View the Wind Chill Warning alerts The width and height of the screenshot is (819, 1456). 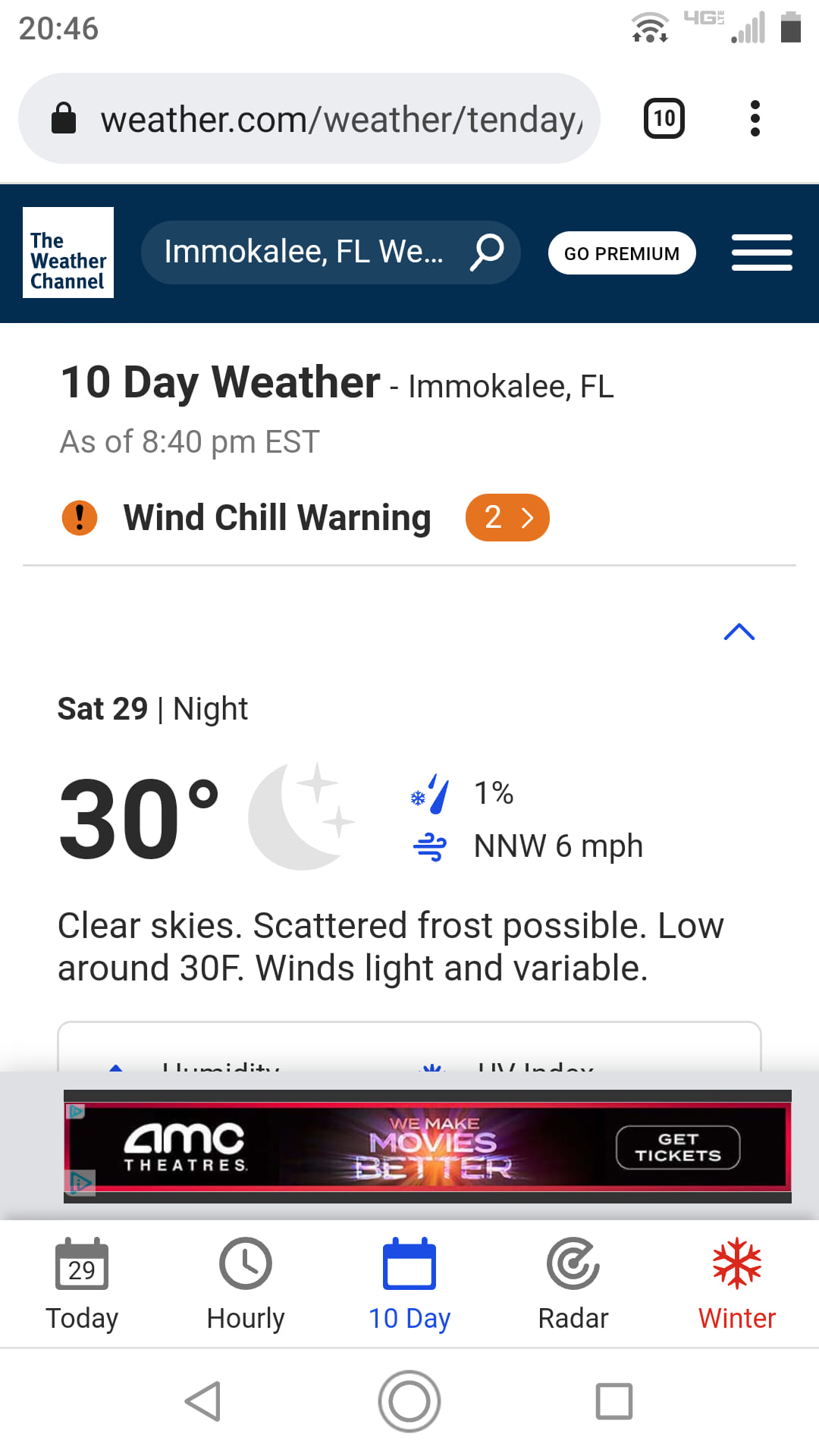(x=507, y=518)
